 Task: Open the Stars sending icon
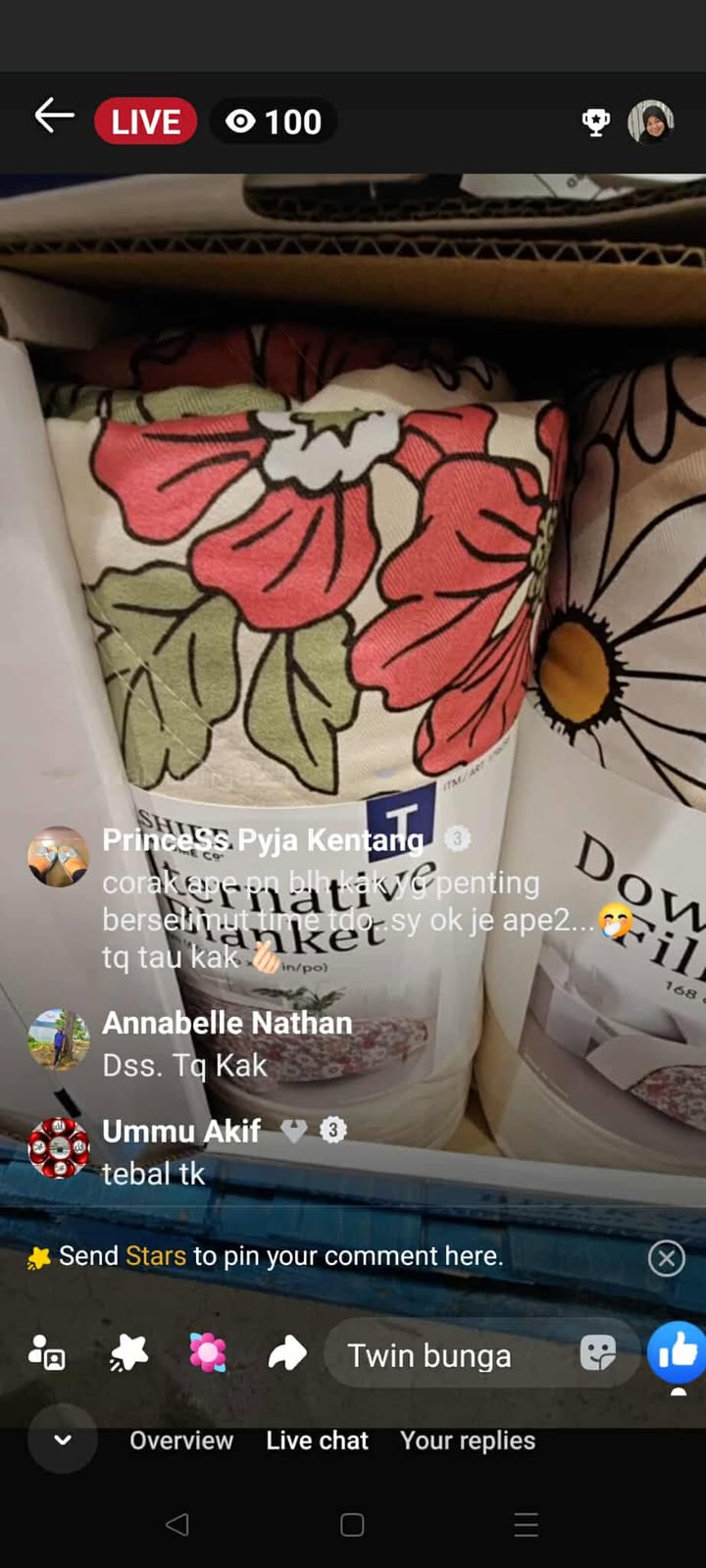click(x=128, y=1354)
